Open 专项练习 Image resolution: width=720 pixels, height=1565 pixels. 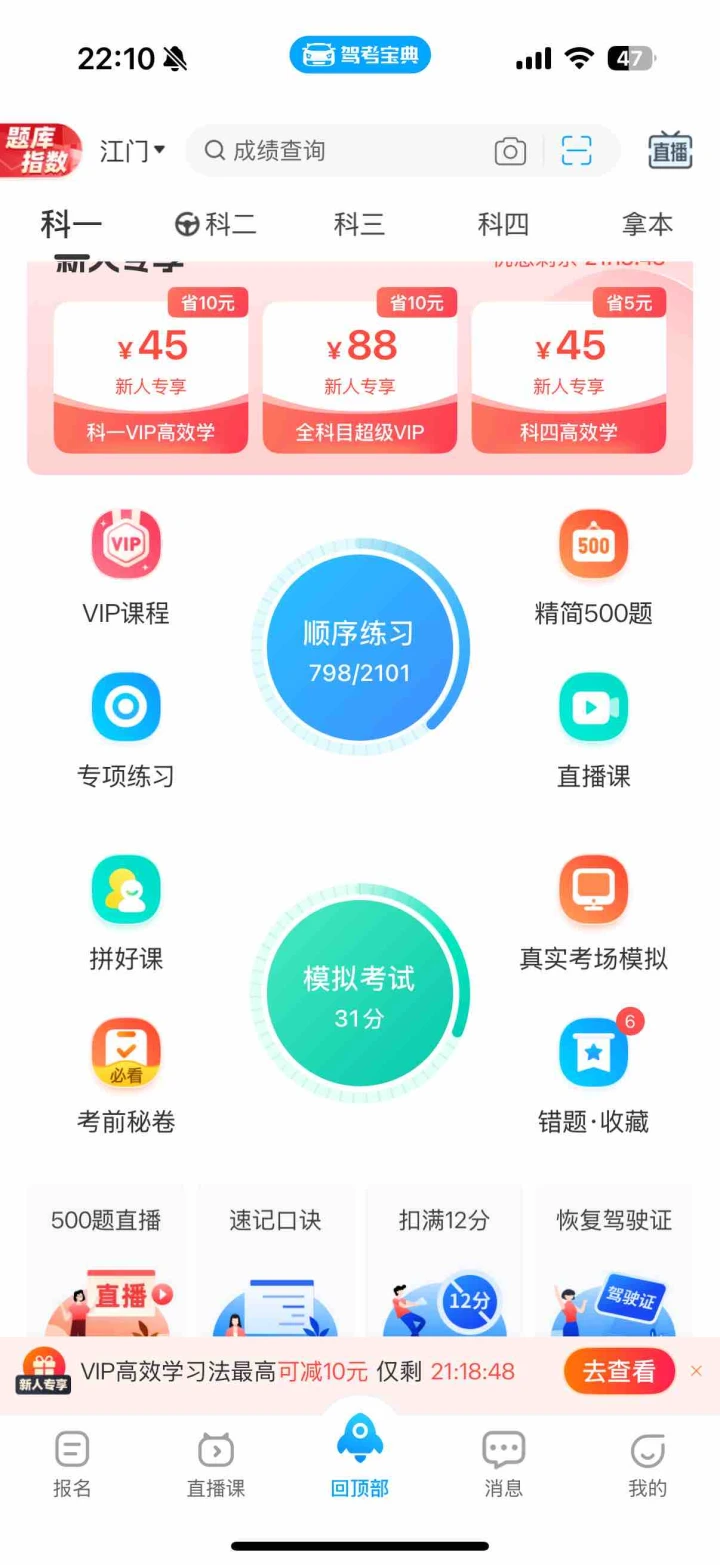(126, 729)
